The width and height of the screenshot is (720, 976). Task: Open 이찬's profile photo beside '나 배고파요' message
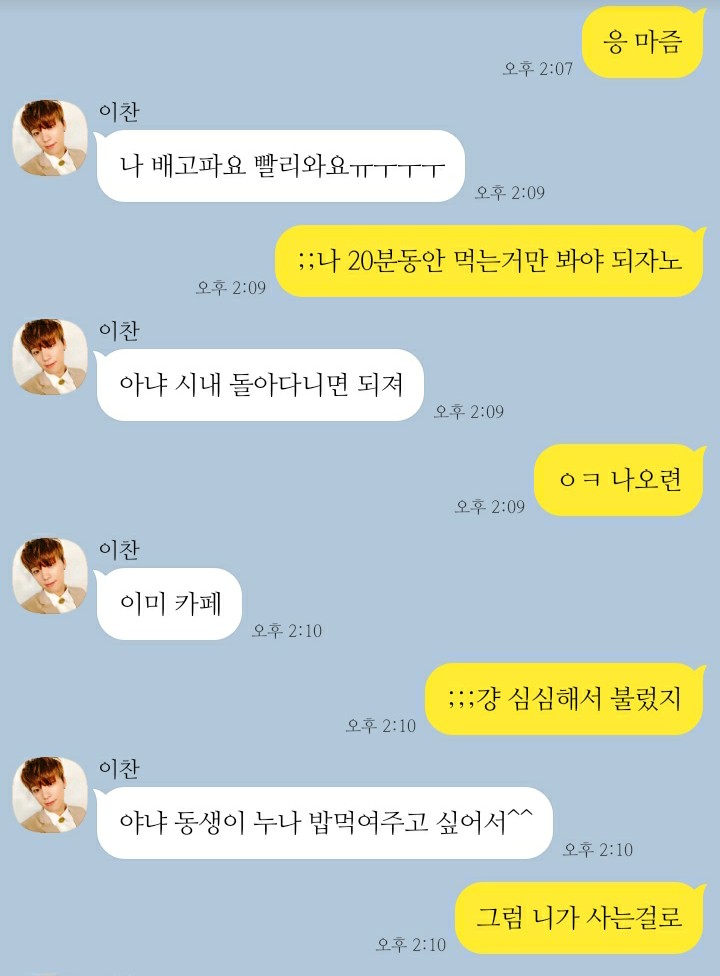click(50, 137)
